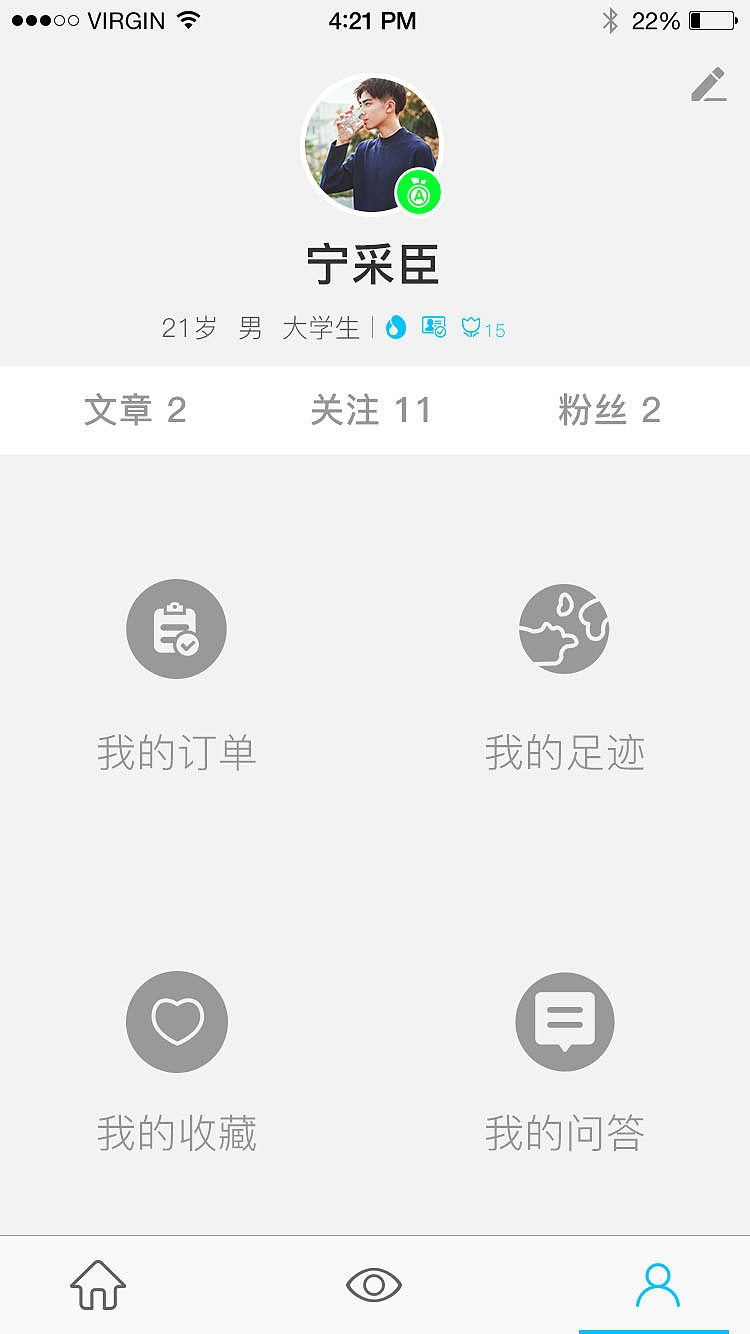Select the eye icon in bottom bar

point(373,1285)
